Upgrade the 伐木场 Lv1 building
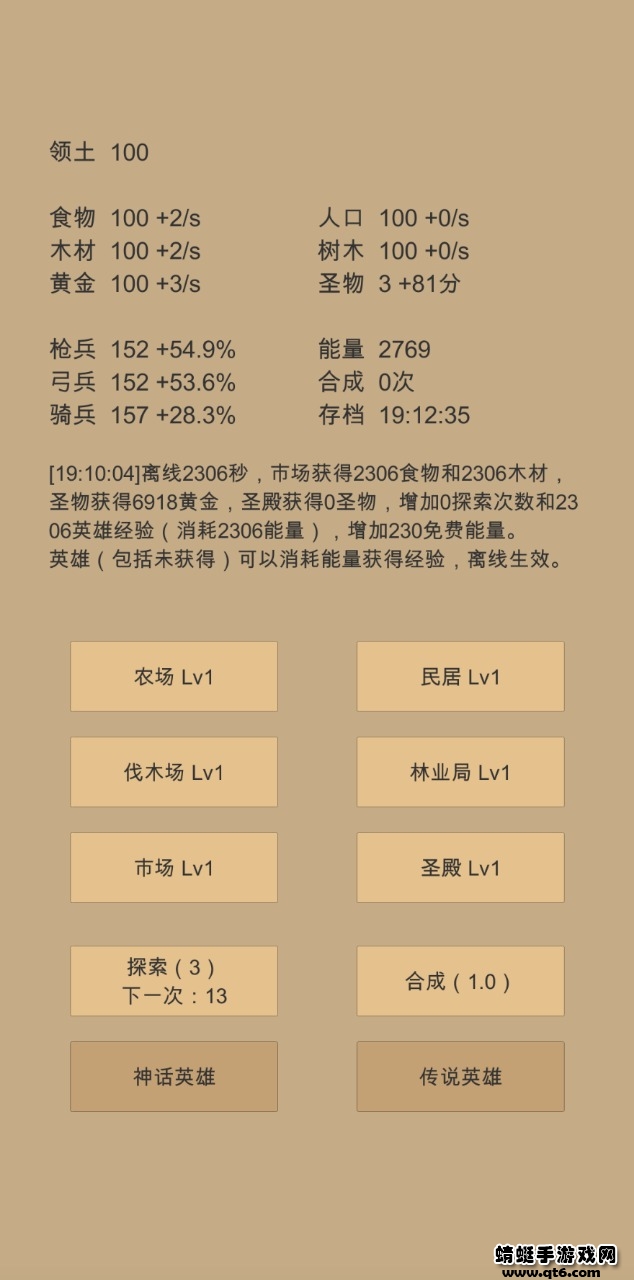 pyautogui.click(x=174, y=772)
